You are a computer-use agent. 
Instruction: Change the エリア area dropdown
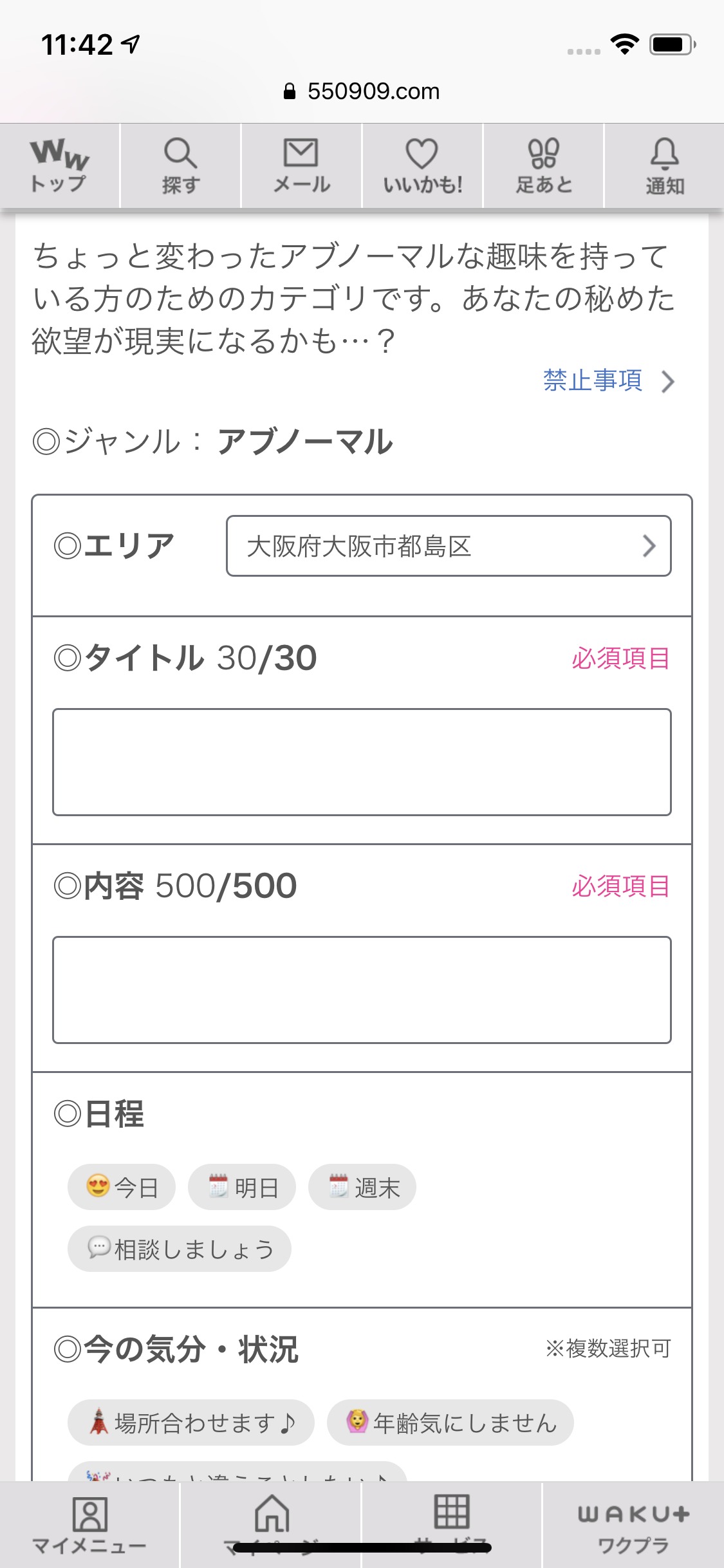(449, 546)
